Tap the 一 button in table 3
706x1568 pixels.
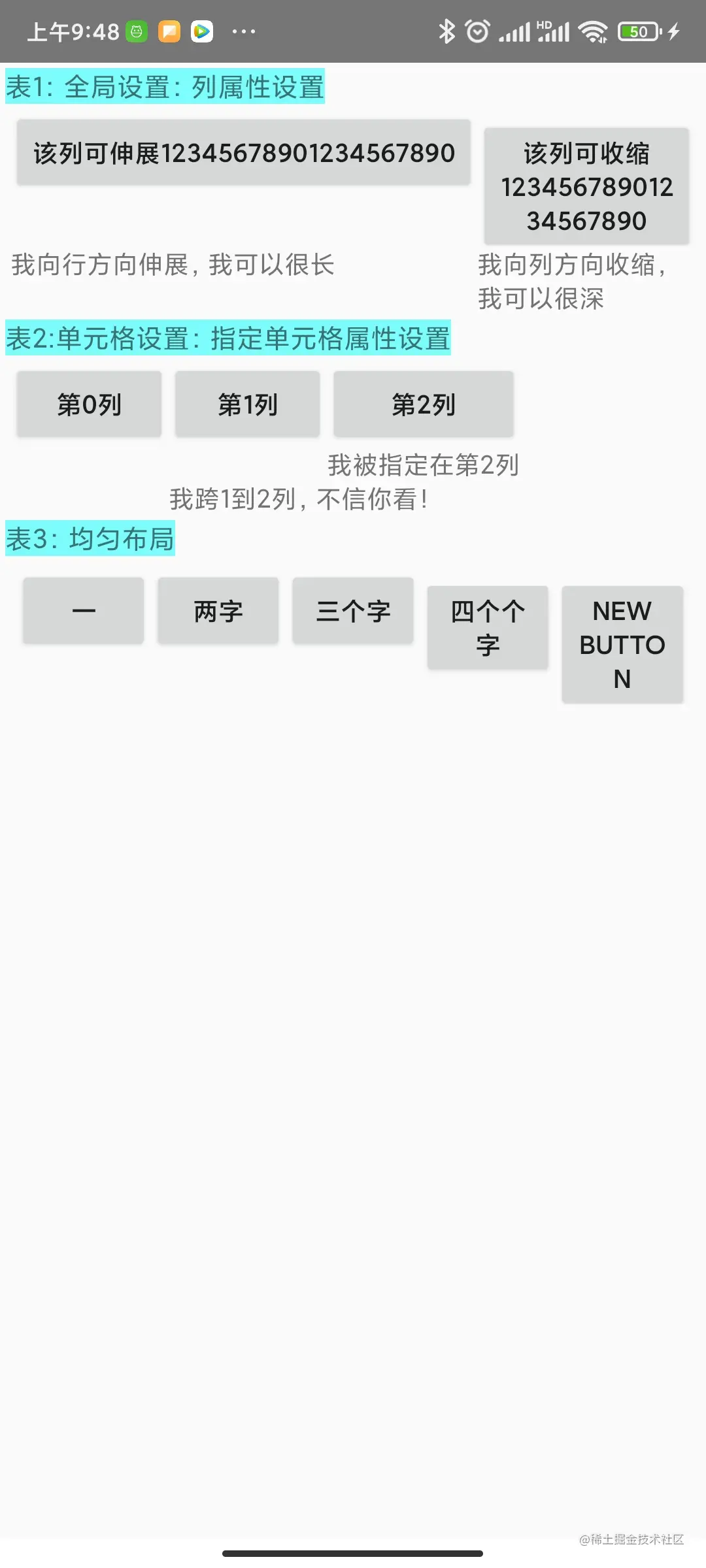(x=83, y=610)
